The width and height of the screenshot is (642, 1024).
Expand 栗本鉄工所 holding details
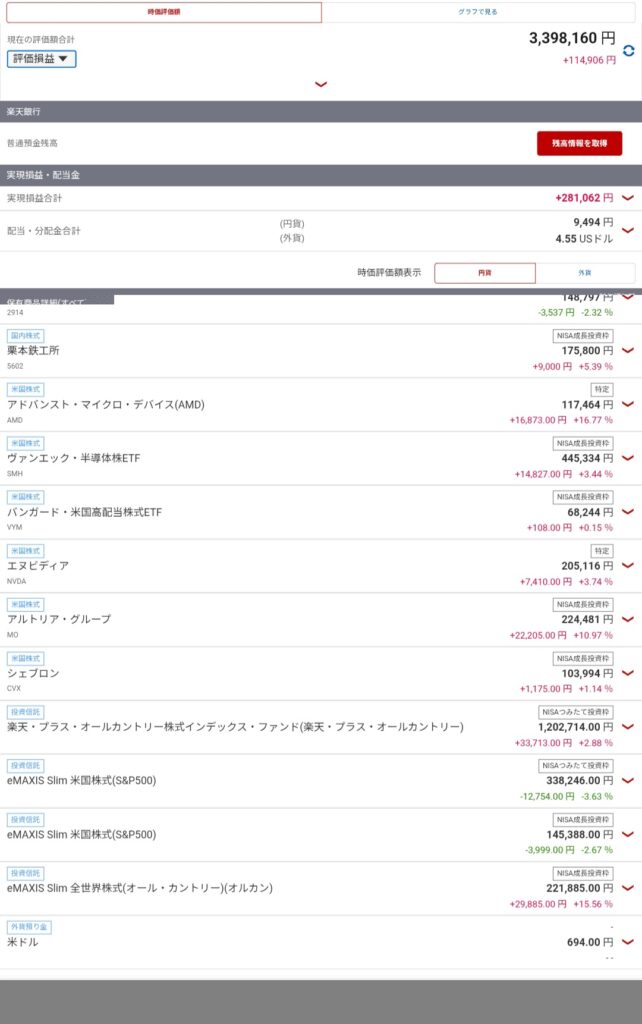tap(627, 351)
